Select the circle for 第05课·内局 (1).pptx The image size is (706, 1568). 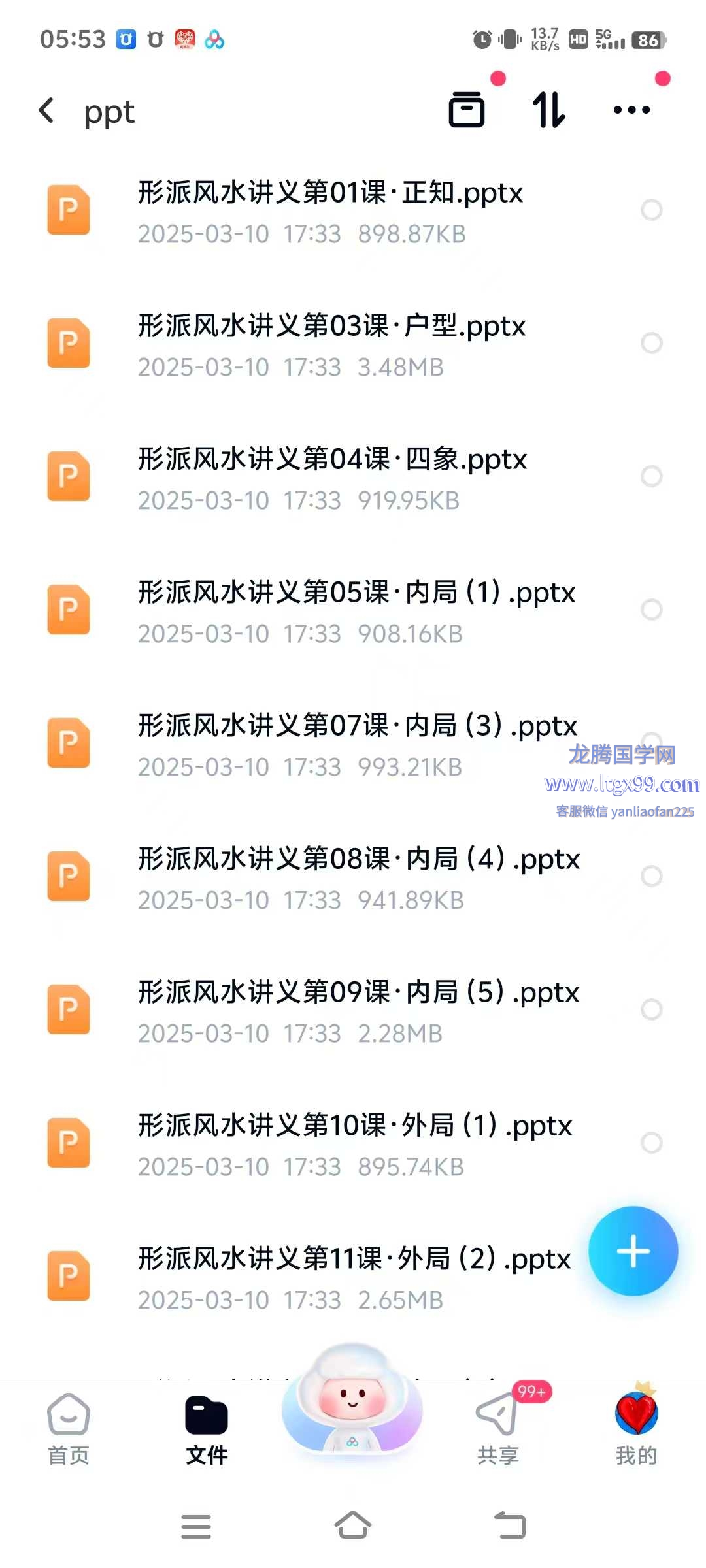[x=652, y=610]
